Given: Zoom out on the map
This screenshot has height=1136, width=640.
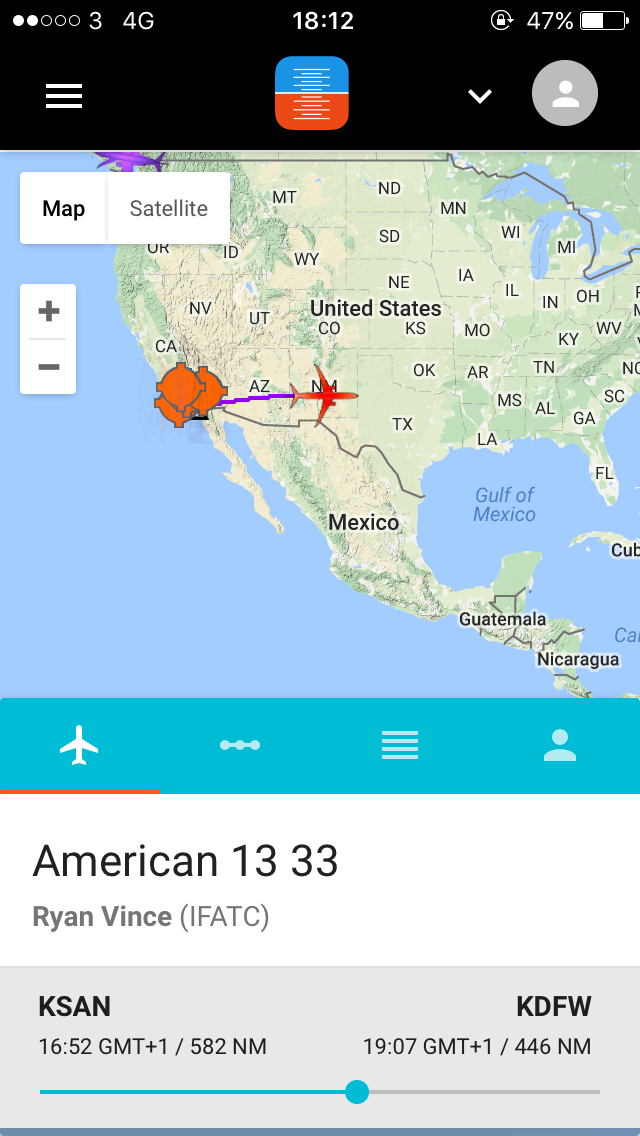Looking at the screenshot, I should 48,367.
